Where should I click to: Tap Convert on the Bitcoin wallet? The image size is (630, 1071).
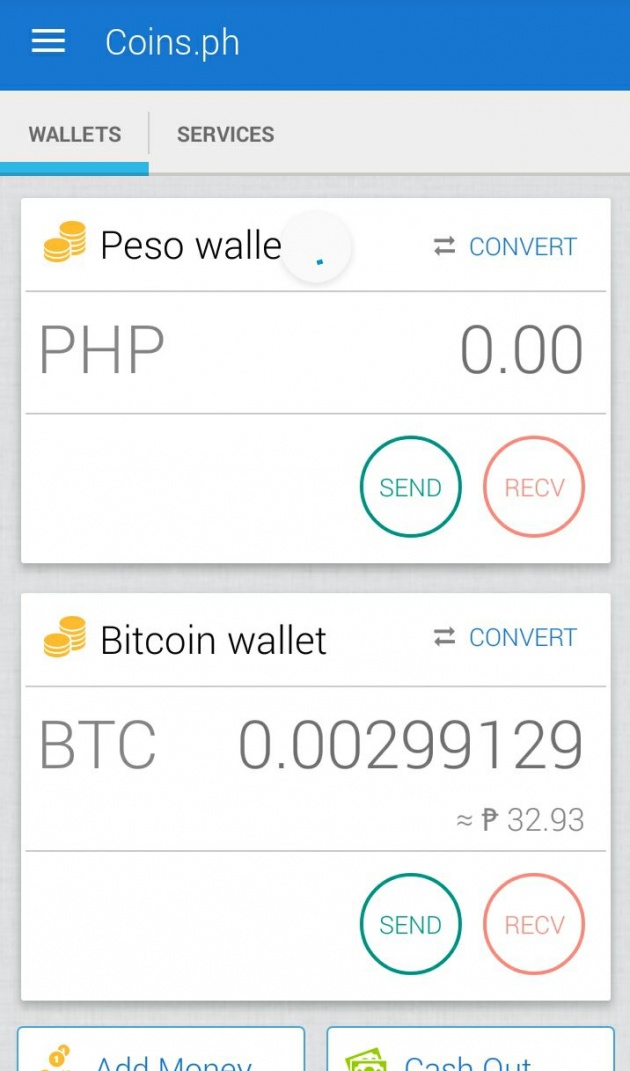point(506,637)
